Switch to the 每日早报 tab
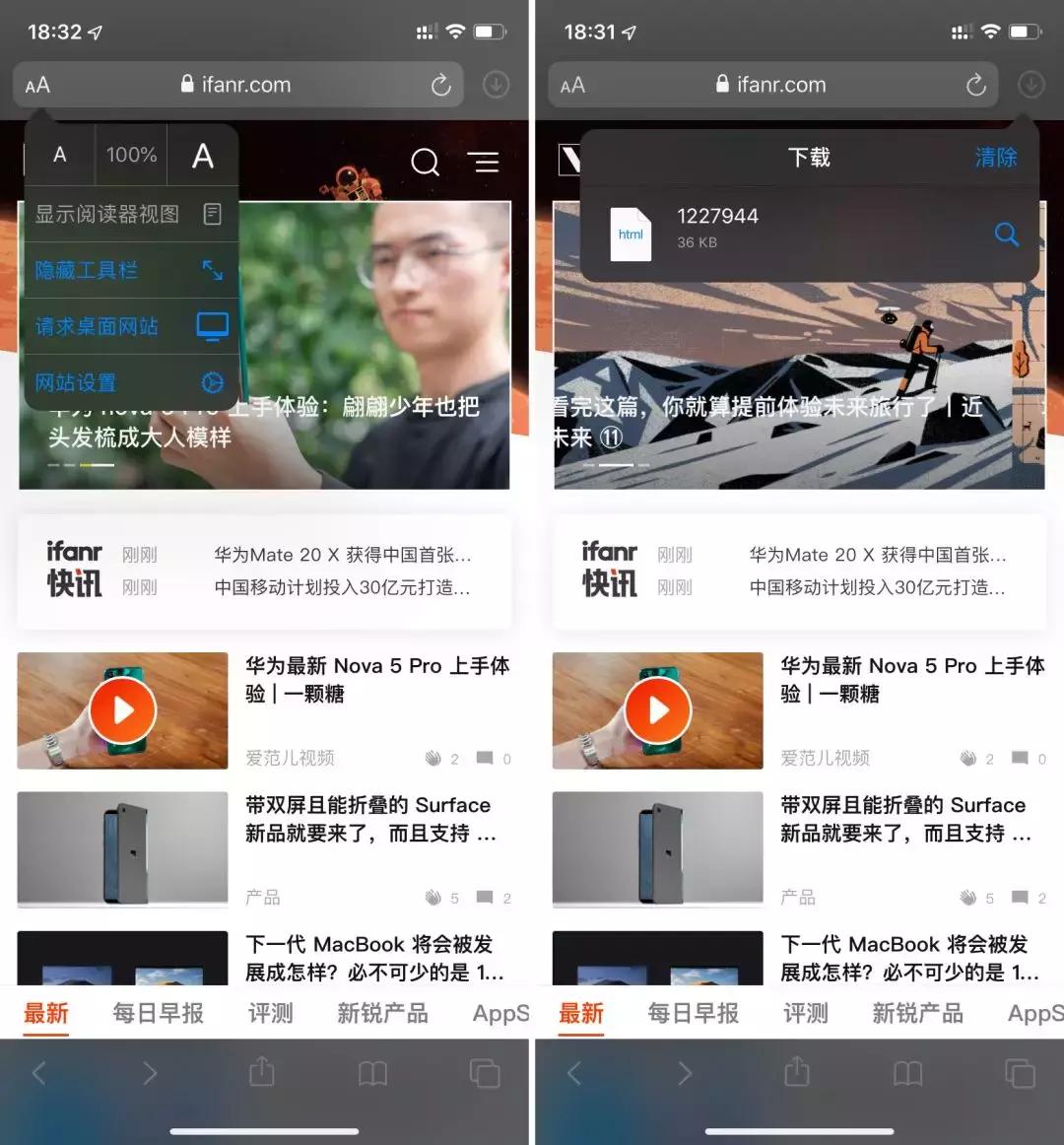 (159, 1013)
